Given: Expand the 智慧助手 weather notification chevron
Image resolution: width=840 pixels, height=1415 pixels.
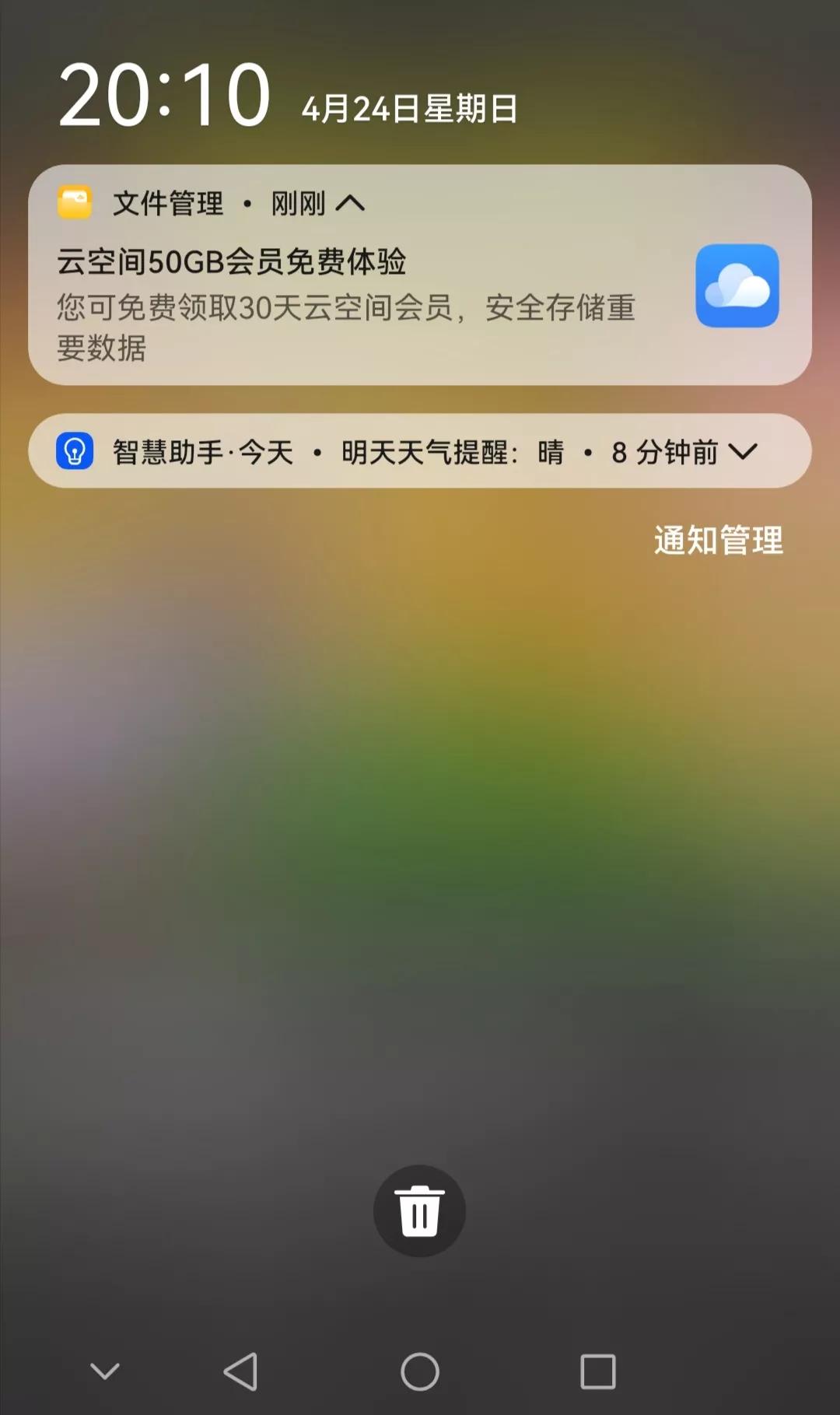Looking at the screenshot, I should 744,452.
